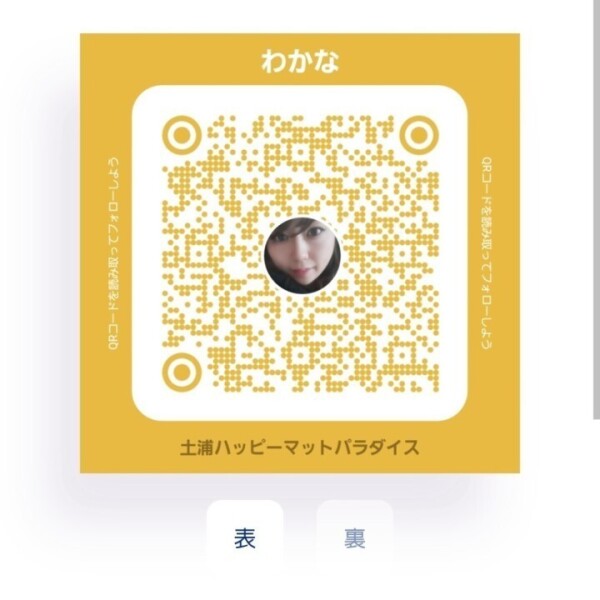600x600 pixels.
Task: Switch to the 裏 back side
Action: tap(354, 539)
